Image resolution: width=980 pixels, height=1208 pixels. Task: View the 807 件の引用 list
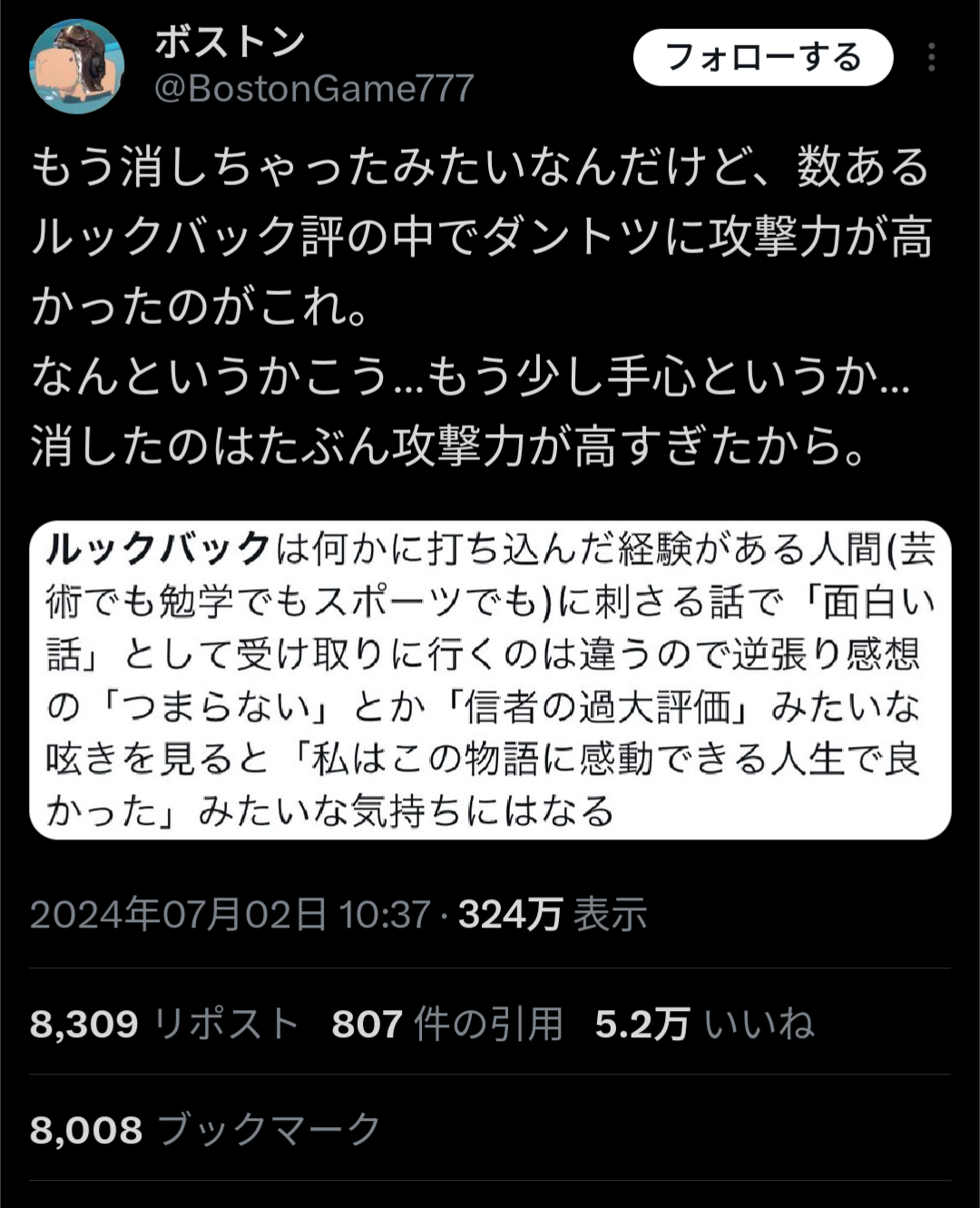[446, 1024]
